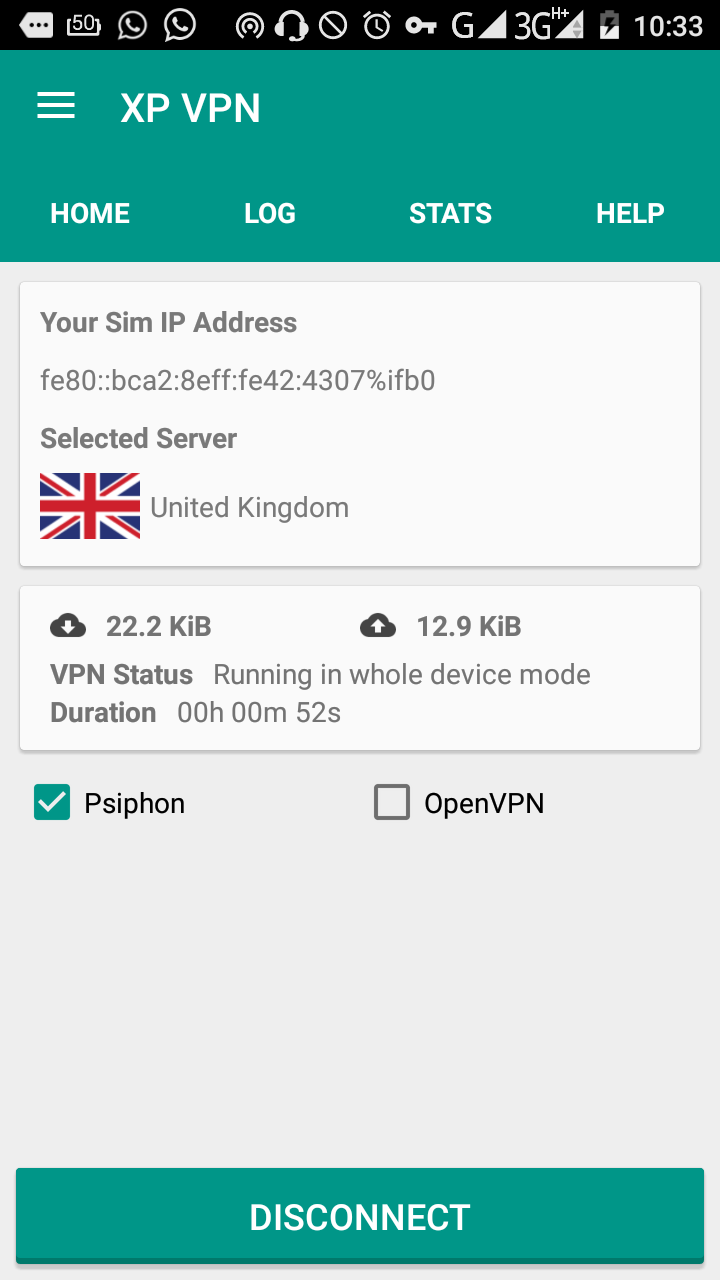
Task: Tap the DISCONNECT button
Action: [360, 1217]
